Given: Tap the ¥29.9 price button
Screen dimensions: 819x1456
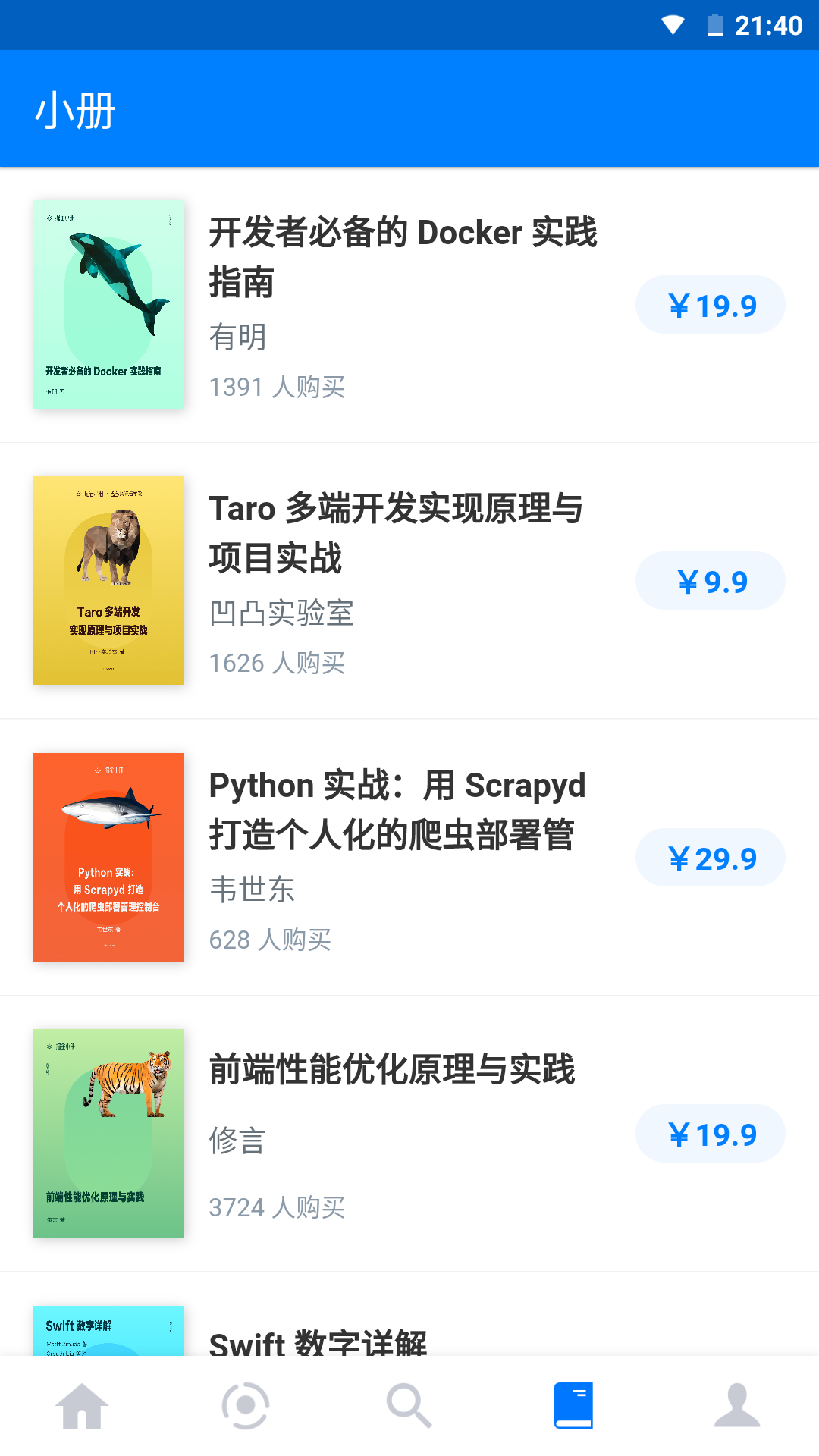Looking at the screenshot, I should point(710,858).
